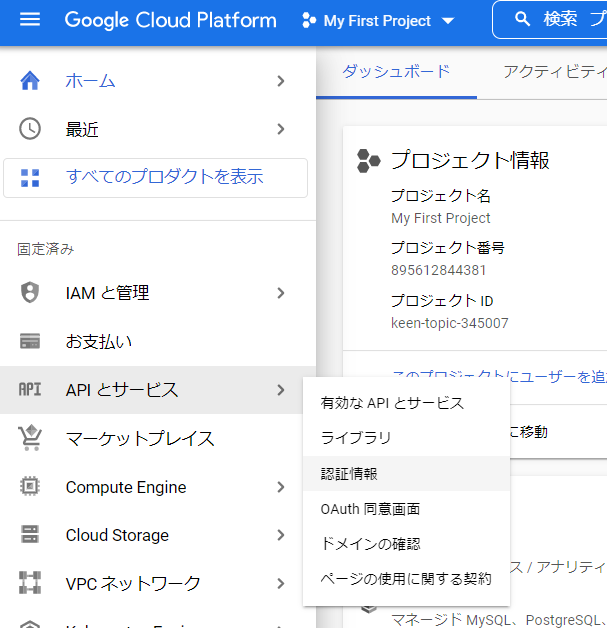The height and width of the screenshot is (628, 607).
Task: Select ライブラリ in submenu
Action: tap(356, 438)
